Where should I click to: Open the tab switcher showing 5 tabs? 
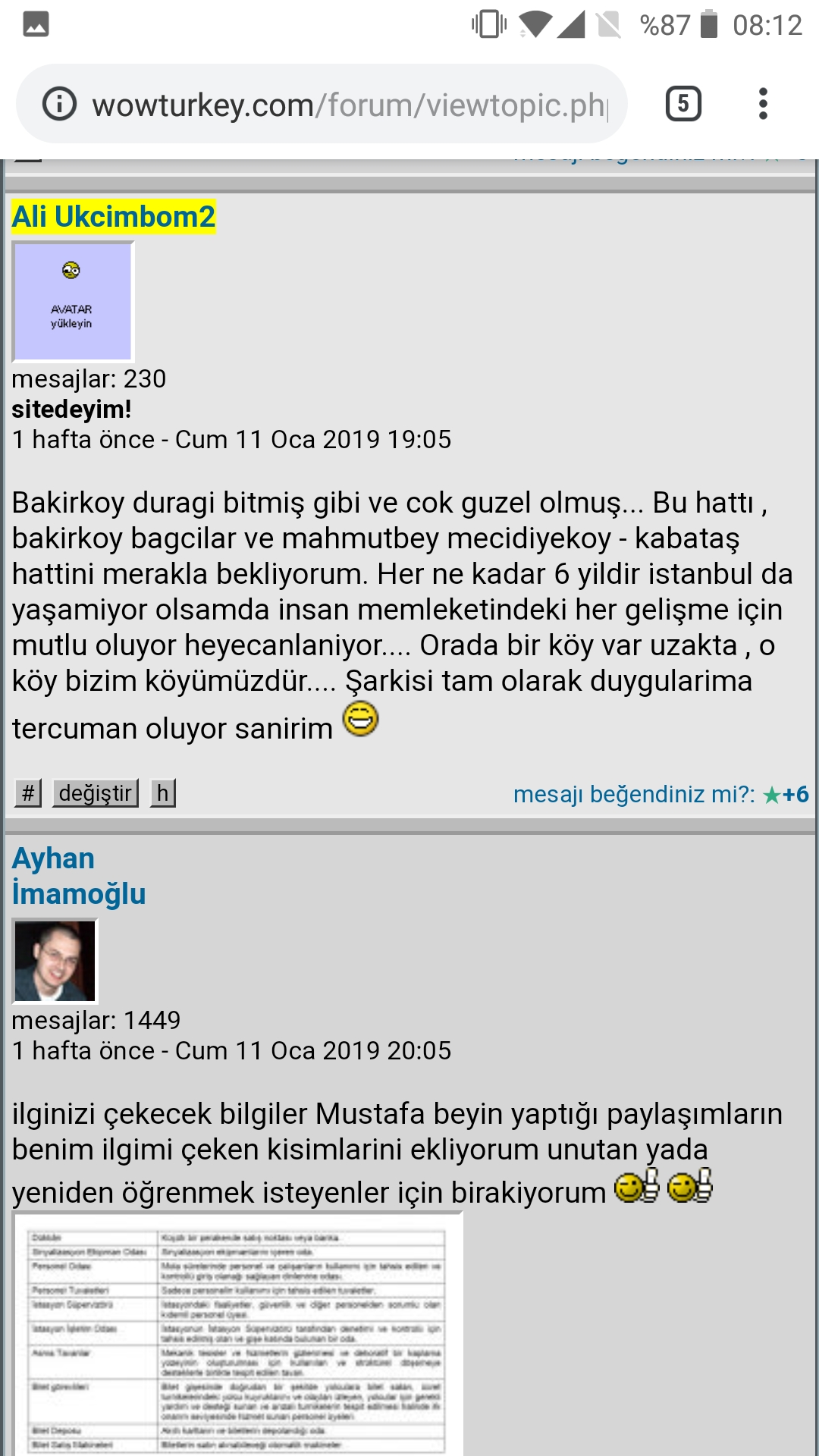683,104
